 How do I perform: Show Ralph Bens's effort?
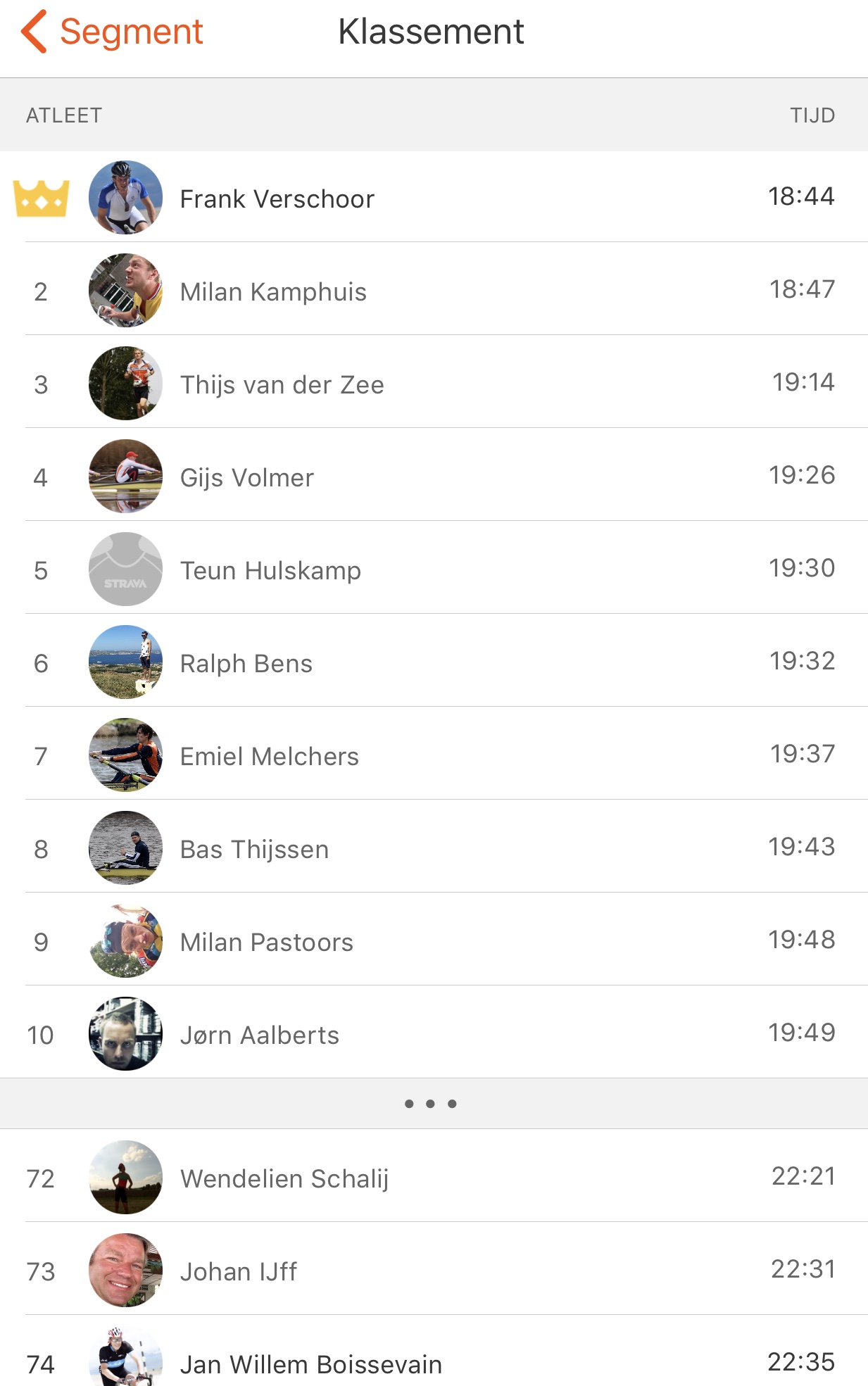point(434,662)
